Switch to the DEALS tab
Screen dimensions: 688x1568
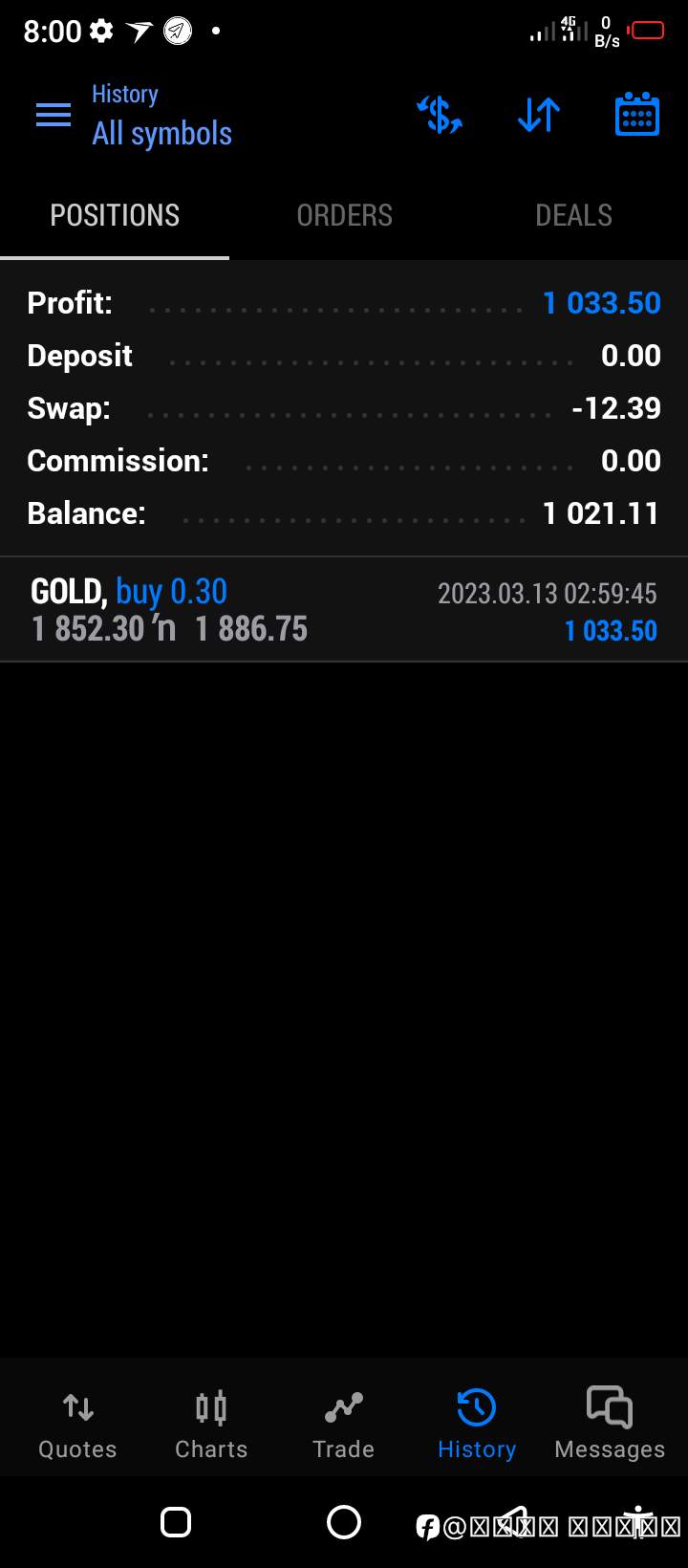[573, 215]
